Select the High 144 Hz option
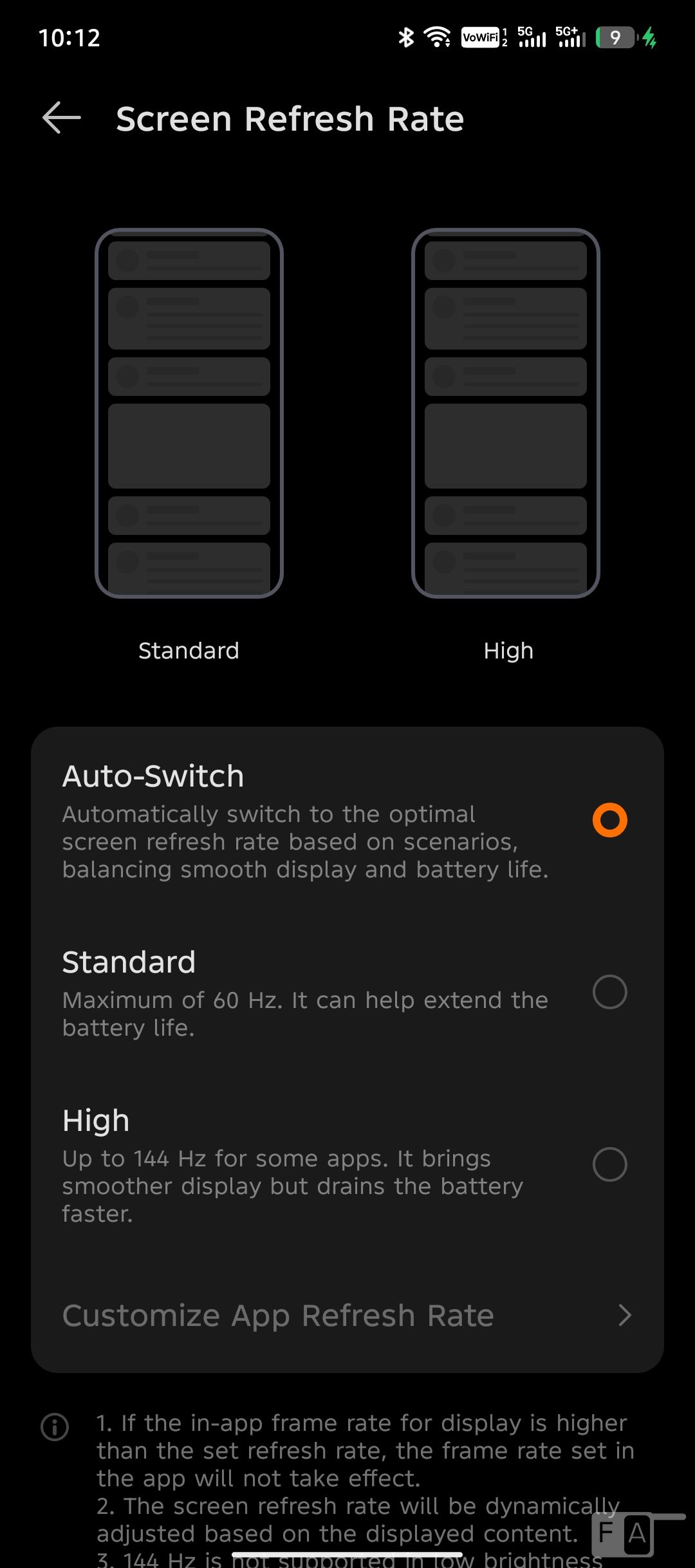695x1568 pixels. [347, 1165]
